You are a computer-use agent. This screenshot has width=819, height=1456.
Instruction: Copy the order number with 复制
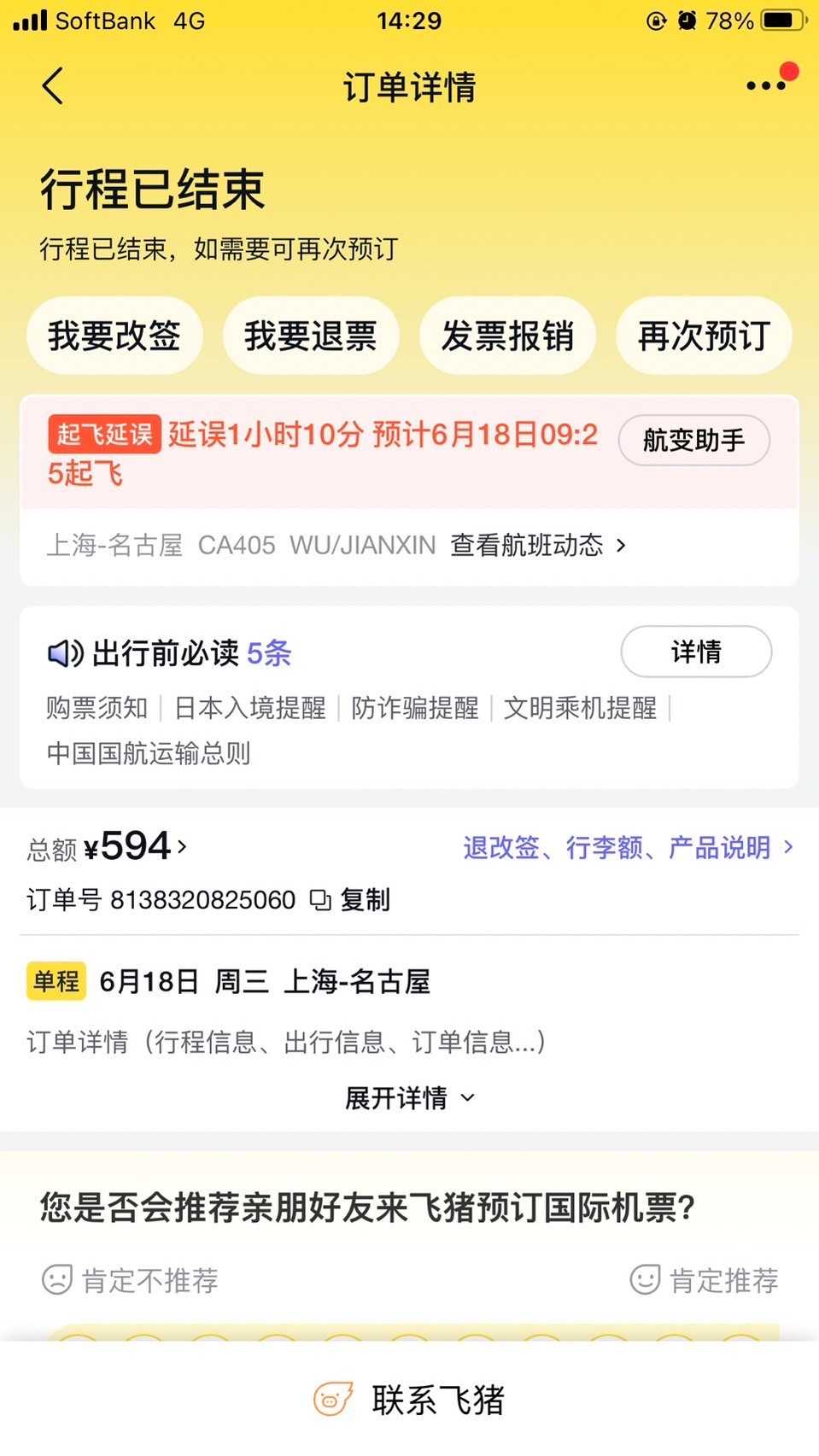pos(352,900)
